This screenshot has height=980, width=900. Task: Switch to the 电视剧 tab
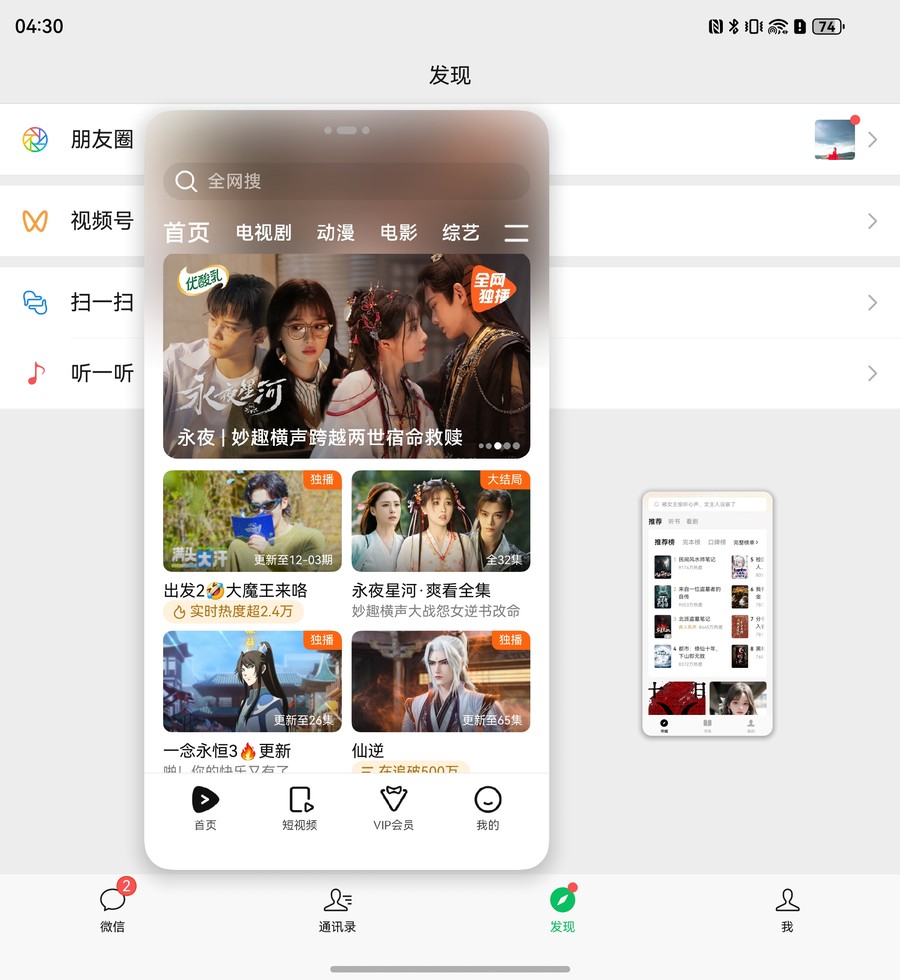[263, 233]
